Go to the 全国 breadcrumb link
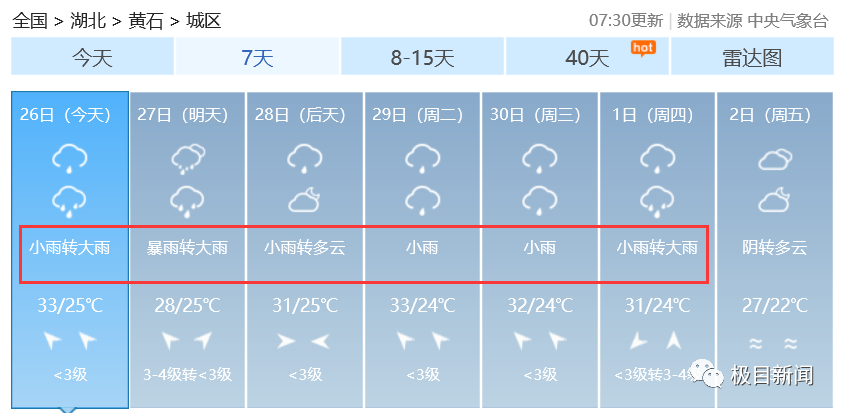 point(30,20)
